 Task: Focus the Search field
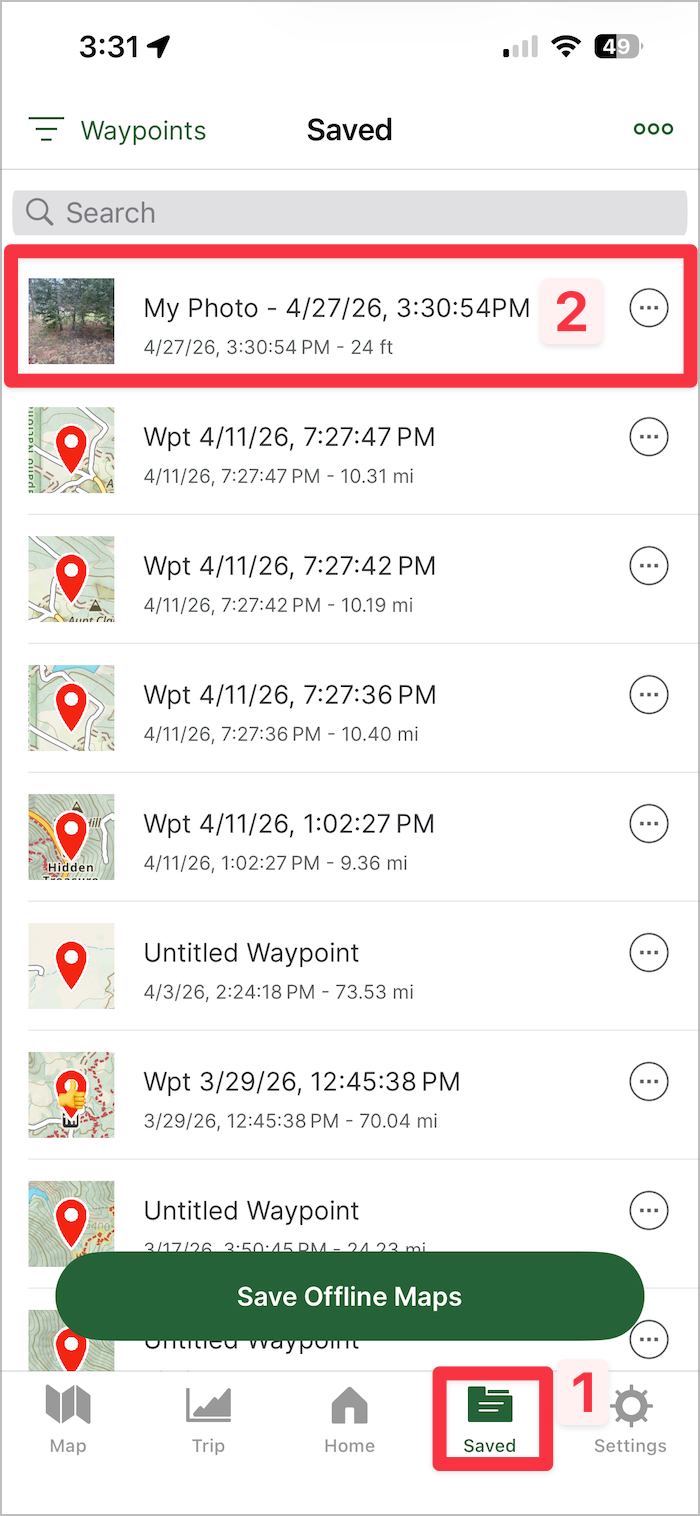(350, 213)
